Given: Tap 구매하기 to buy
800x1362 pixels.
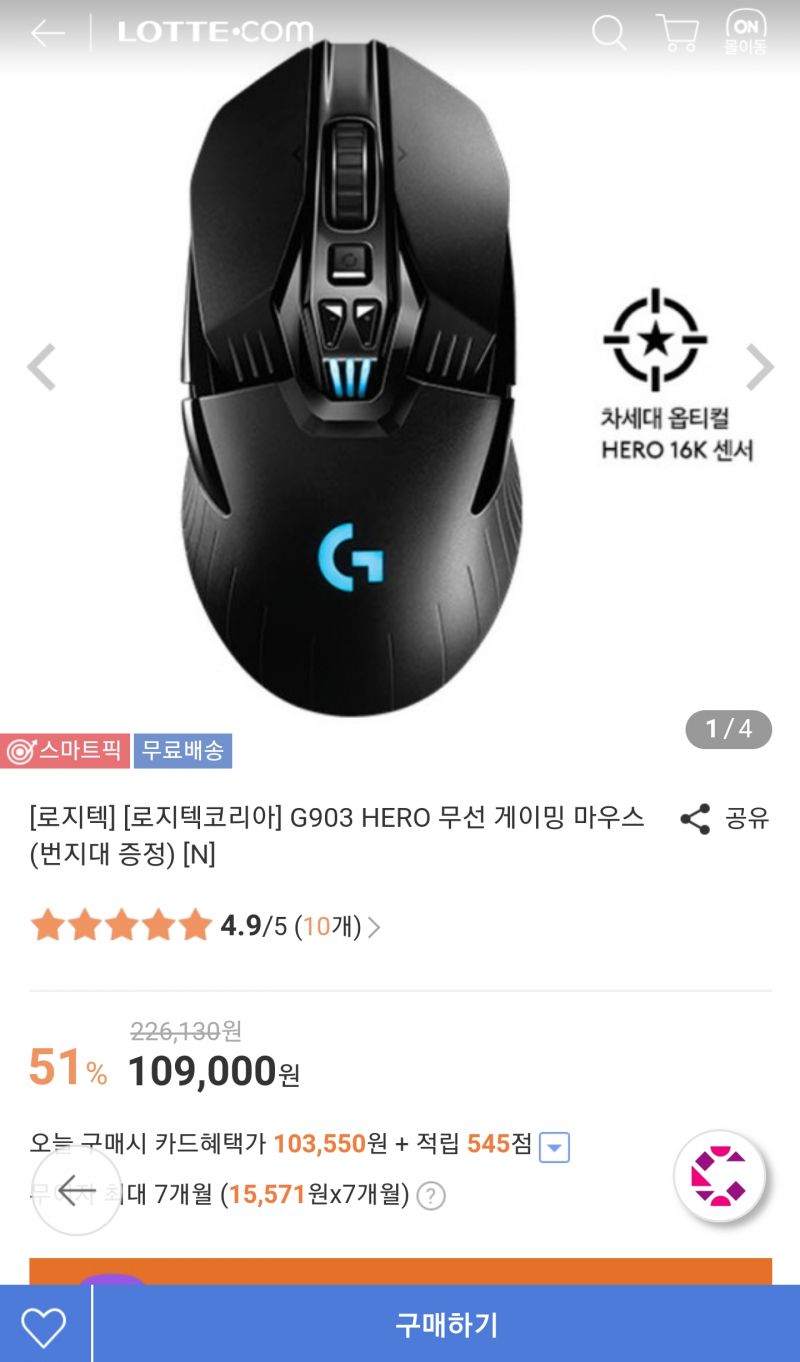Looking at the screenshot, I should click(446, 1325).
